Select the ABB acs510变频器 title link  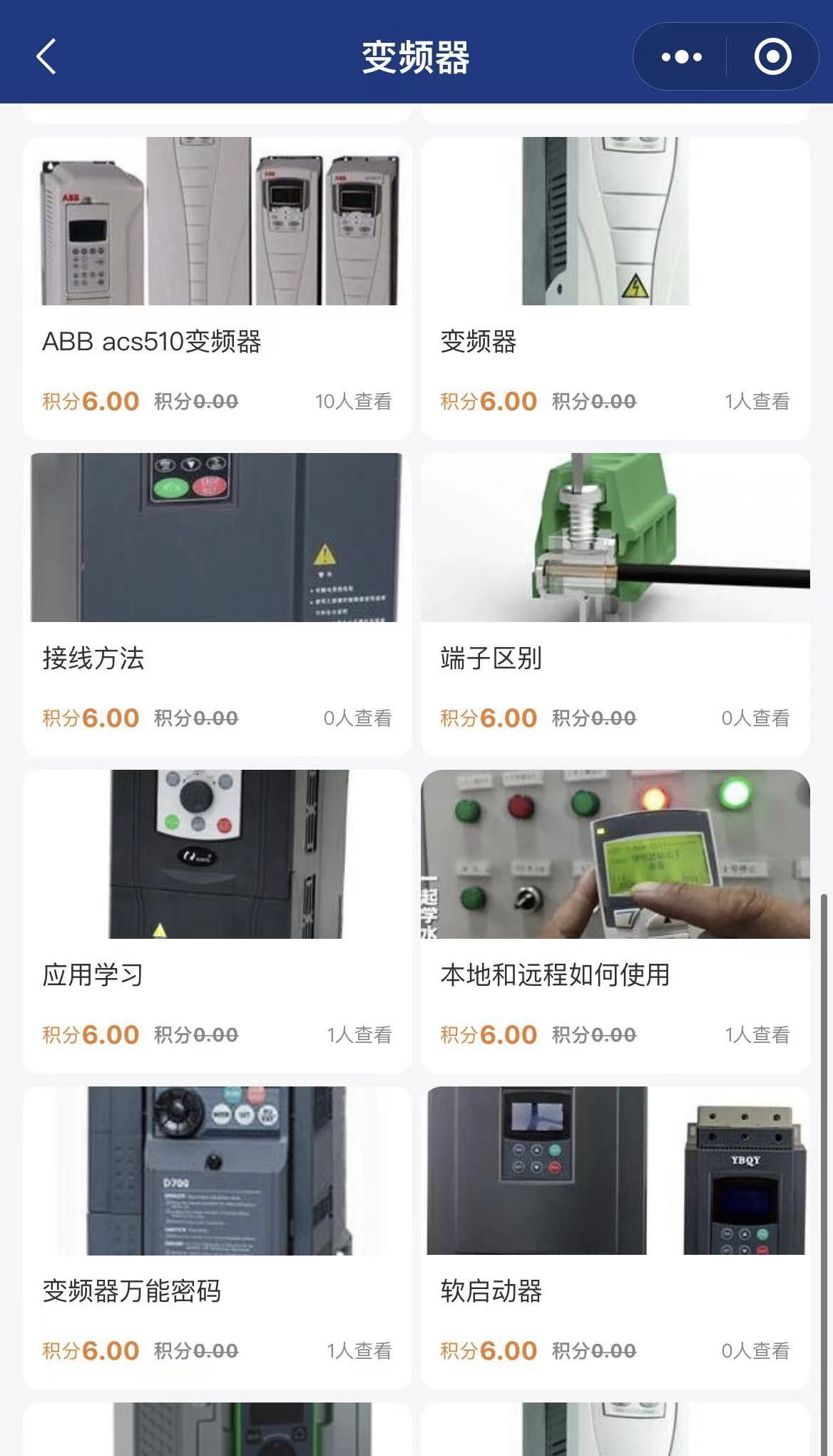point(153,343)
